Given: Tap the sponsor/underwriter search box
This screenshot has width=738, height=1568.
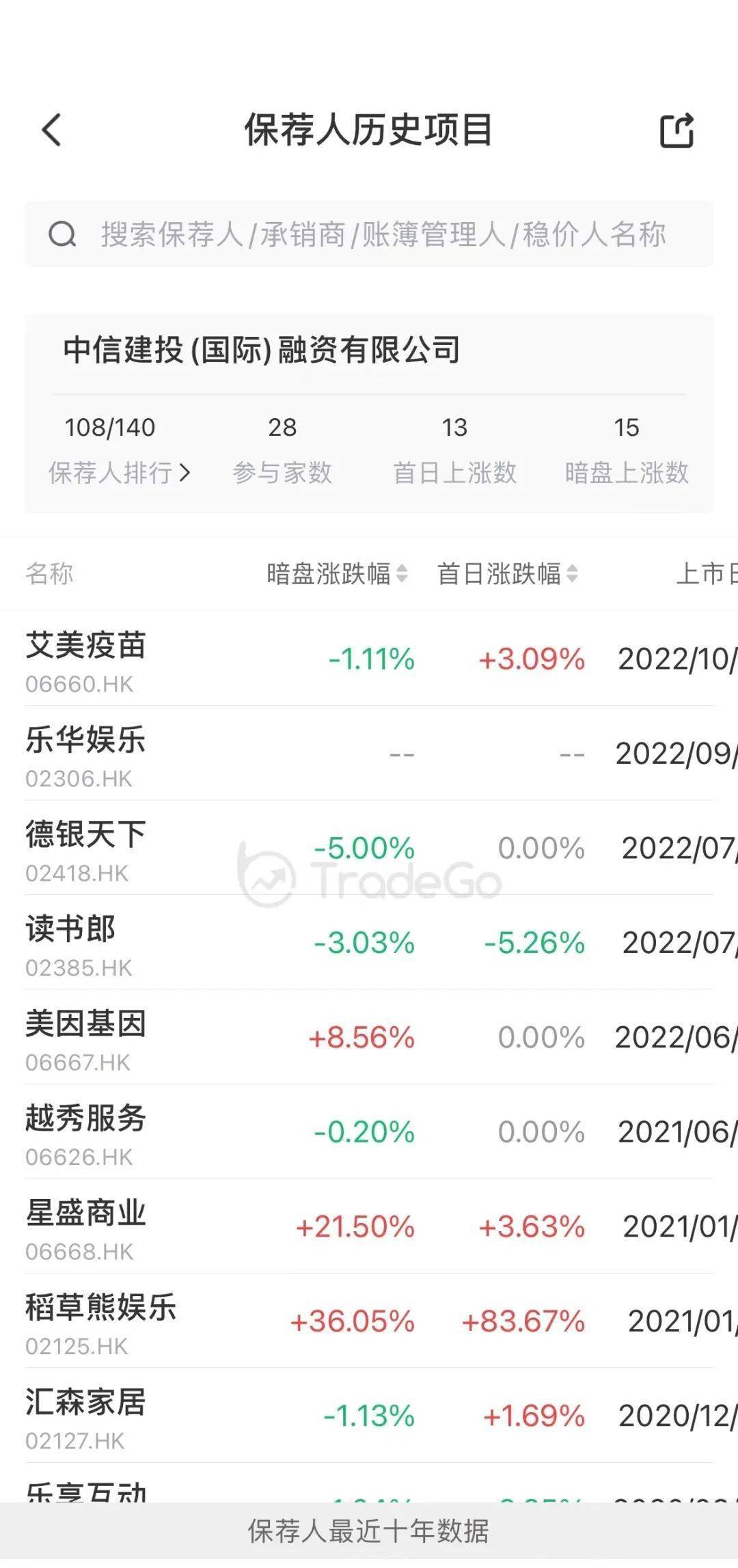Looking at the screenshot, I should click(369, 234).
